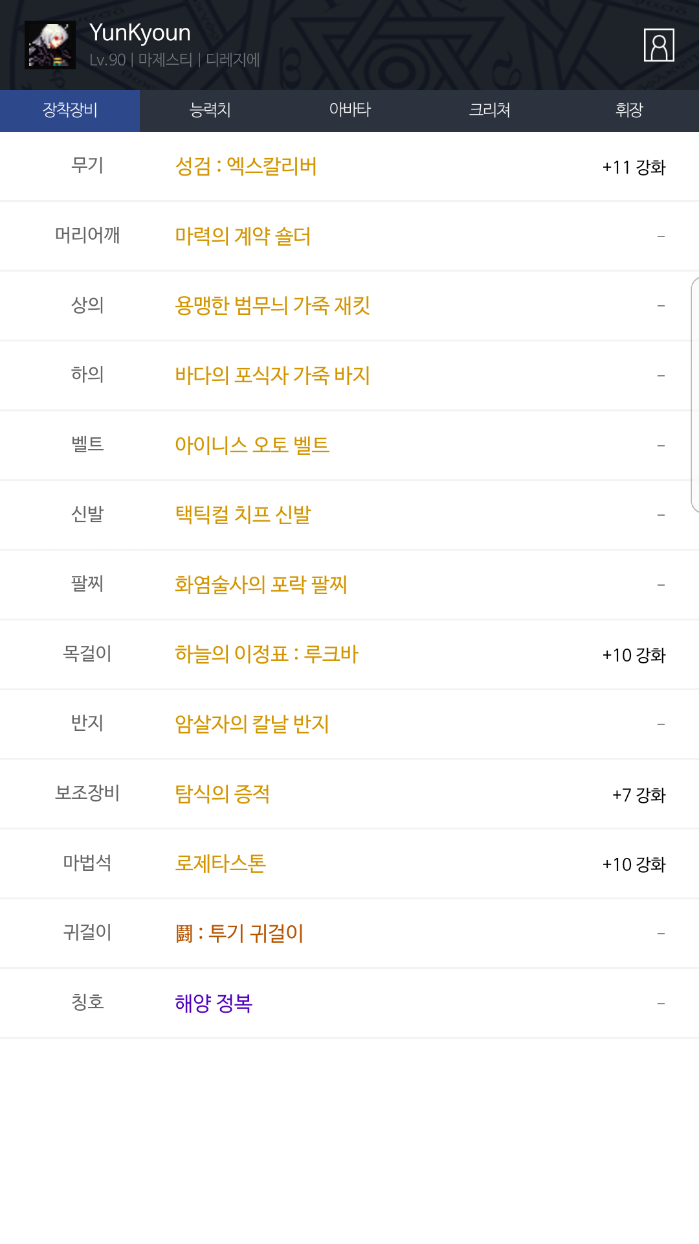699x1244 pixels.
Task: Tap the 아이니스 오토 벨트 row
Action: tap(252, 445)
